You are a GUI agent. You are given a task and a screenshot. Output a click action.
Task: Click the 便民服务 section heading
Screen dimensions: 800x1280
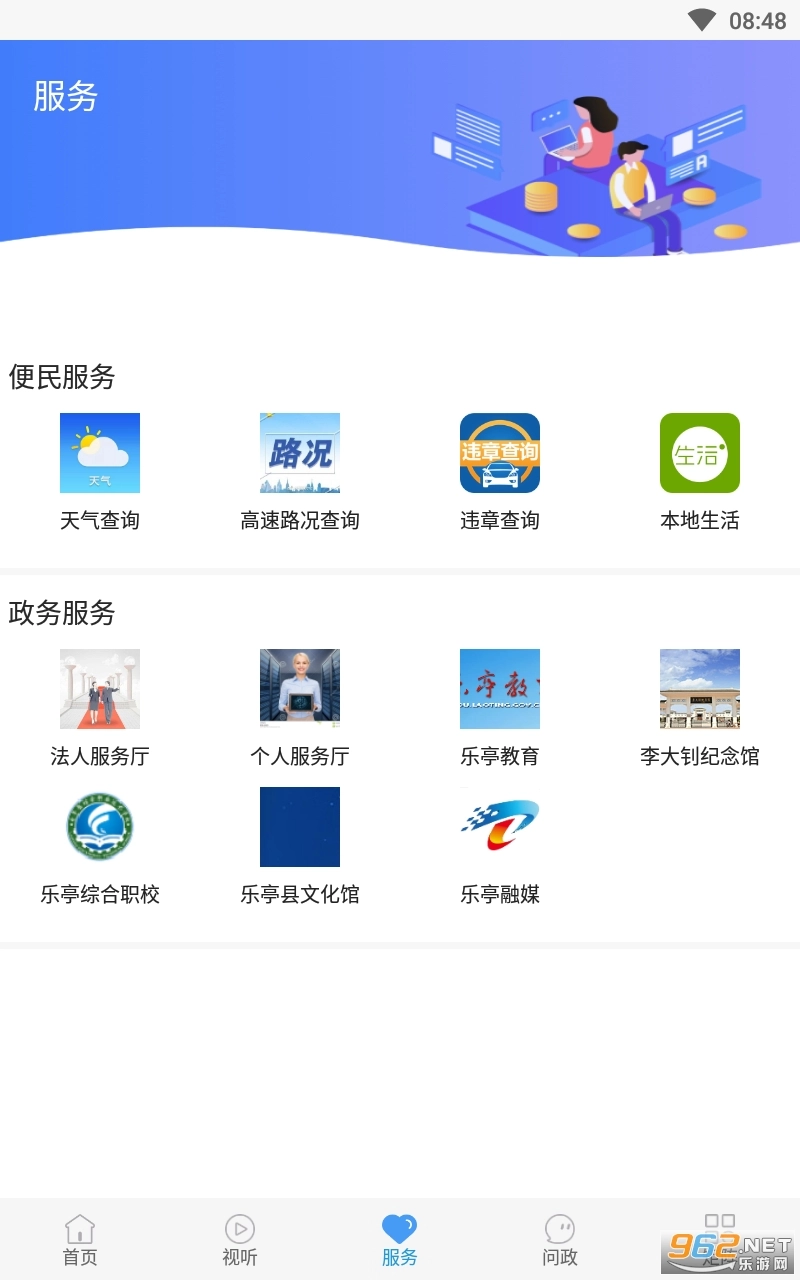coord(62,378)
